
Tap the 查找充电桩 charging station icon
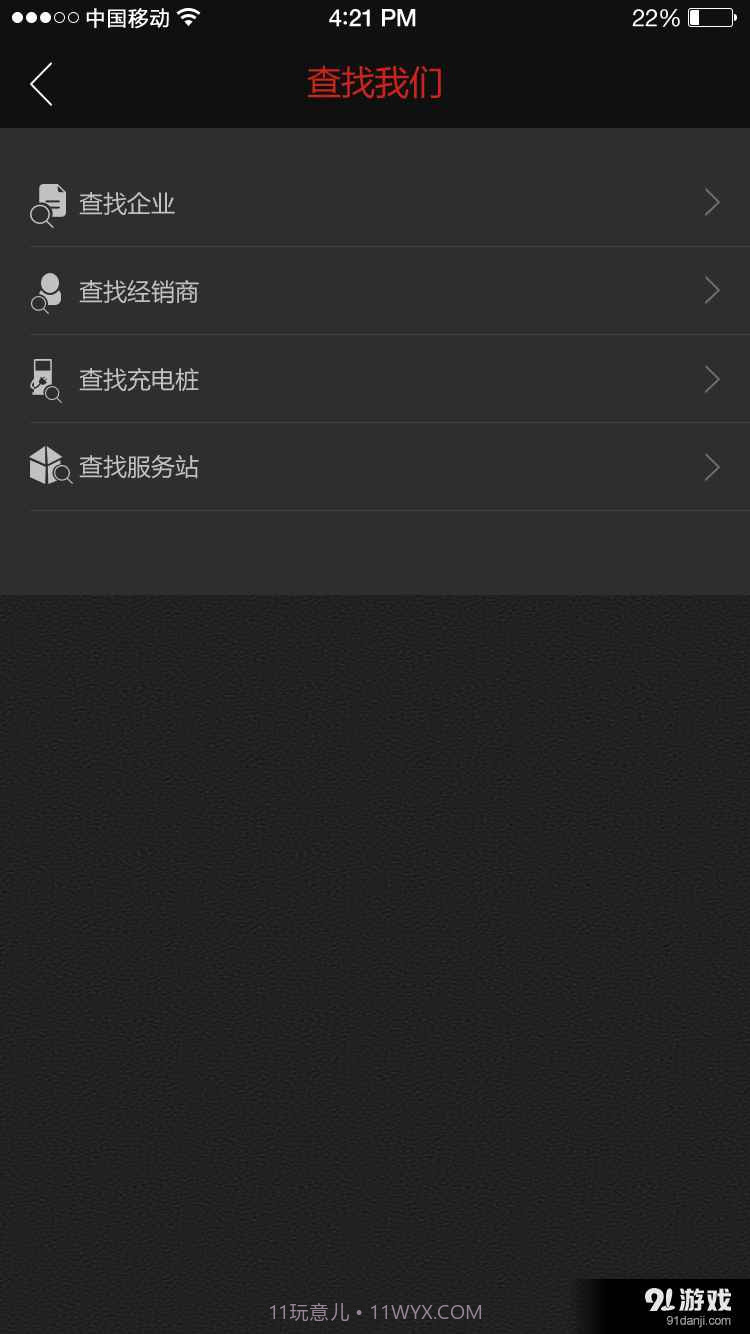coord(45,379)
